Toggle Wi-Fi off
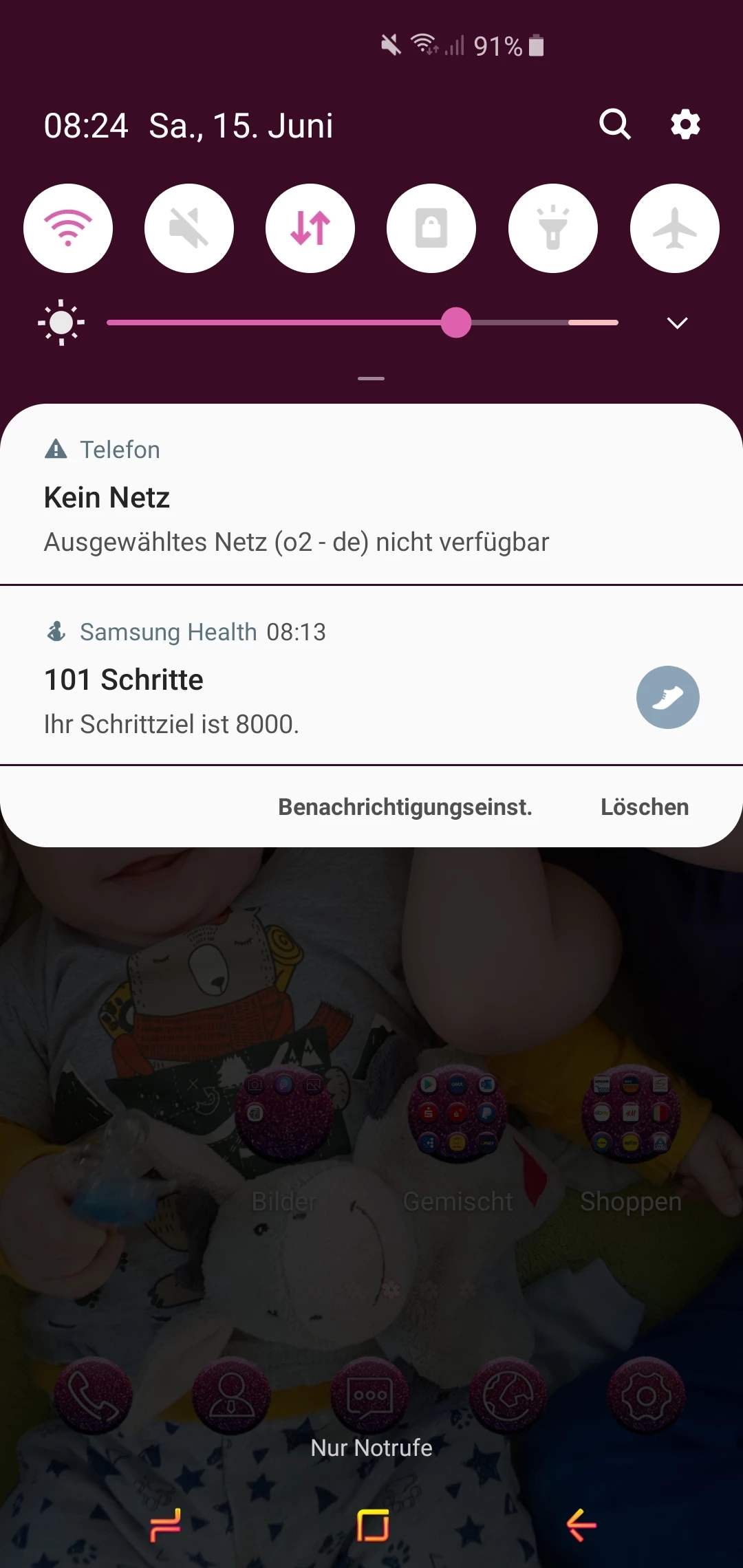Image resolution: width=743 pixels, height=1568 pixels. [68, 228]
